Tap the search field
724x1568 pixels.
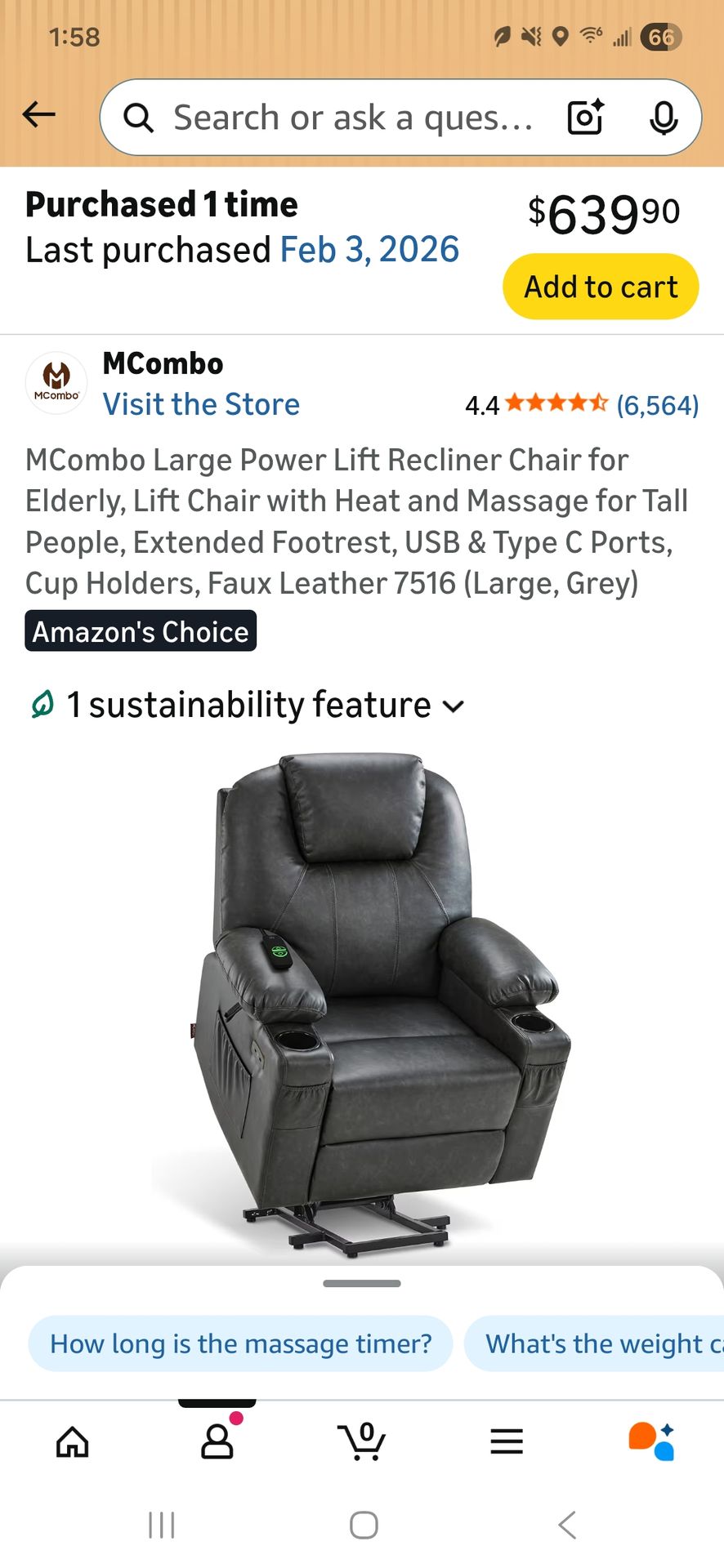tap(351, 118)
